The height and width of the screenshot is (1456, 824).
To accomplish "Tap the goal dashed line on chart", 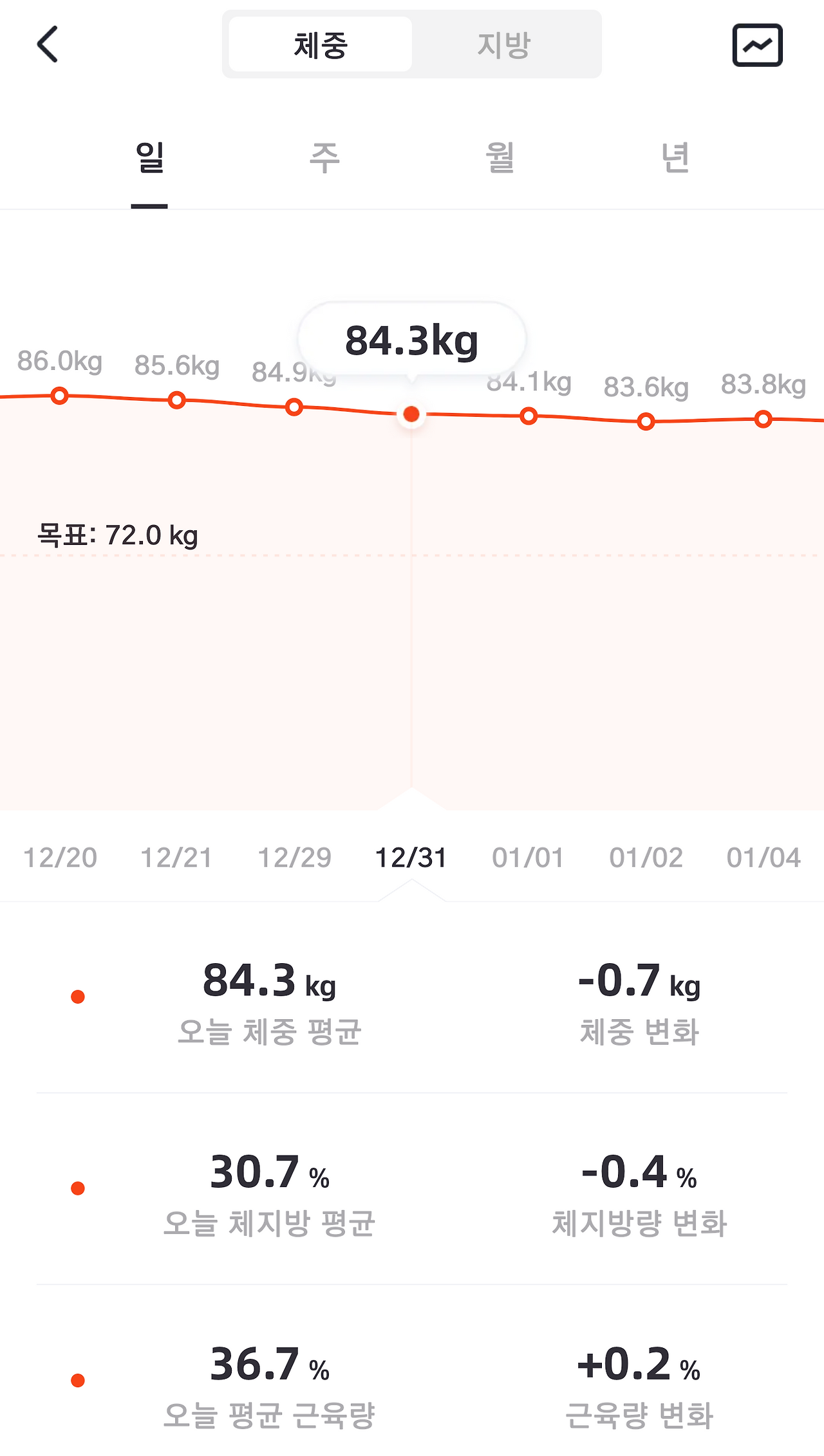I will [x=412, y=555].
